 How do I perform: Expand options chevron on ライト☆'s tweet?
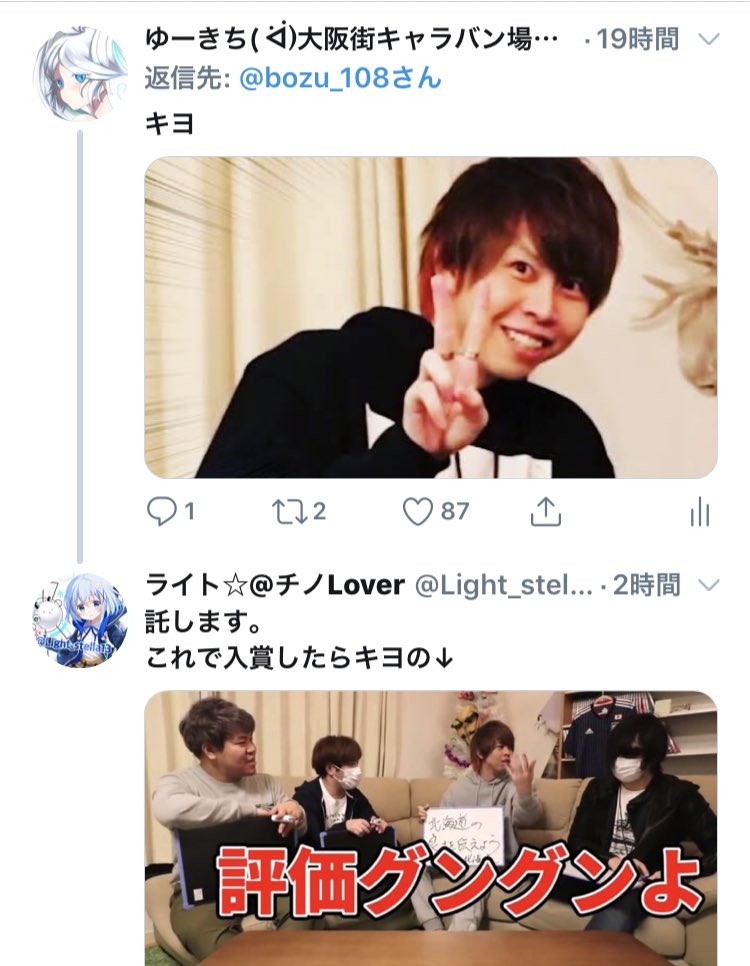708,585
